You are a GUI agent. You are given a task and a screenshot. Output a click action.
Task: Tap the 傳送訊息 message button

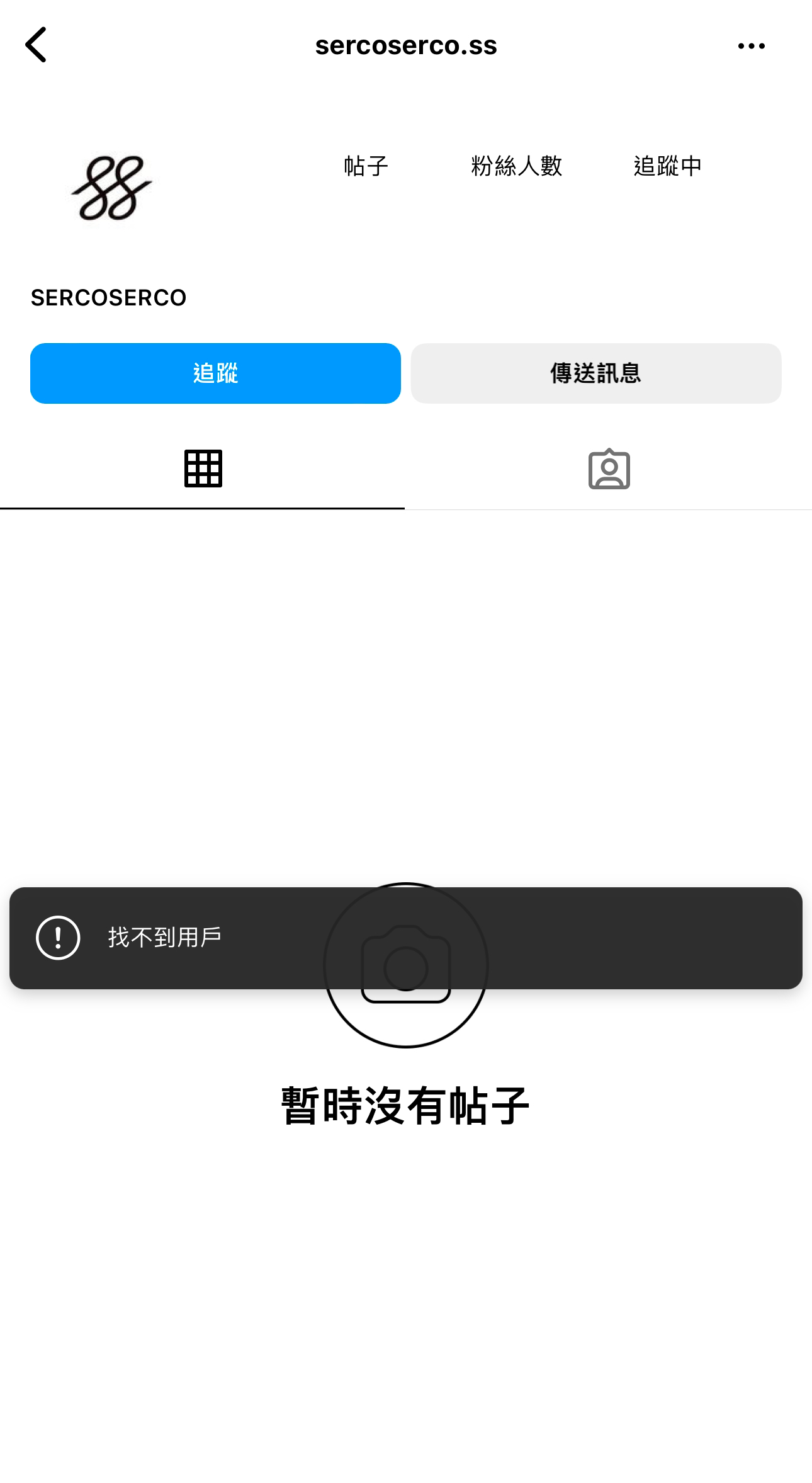(x=595, y=373)
